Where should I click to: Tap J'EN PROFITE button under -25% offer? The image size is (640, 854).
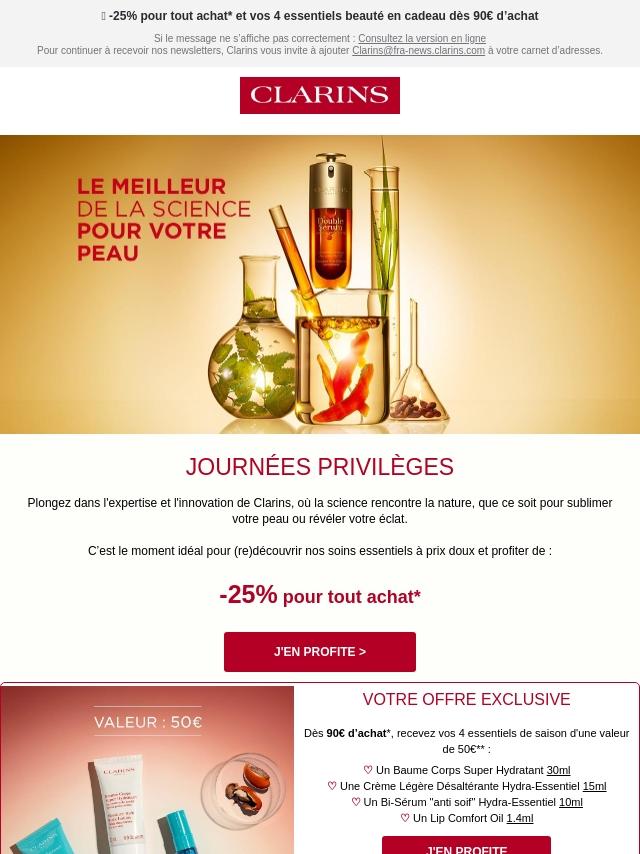320,652
